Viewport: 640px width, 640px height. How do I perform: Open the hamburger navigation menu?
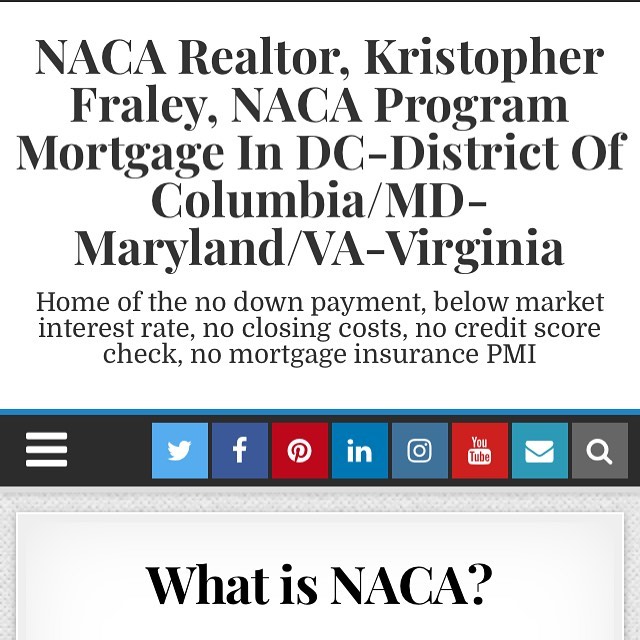click(x=46, y=450)
